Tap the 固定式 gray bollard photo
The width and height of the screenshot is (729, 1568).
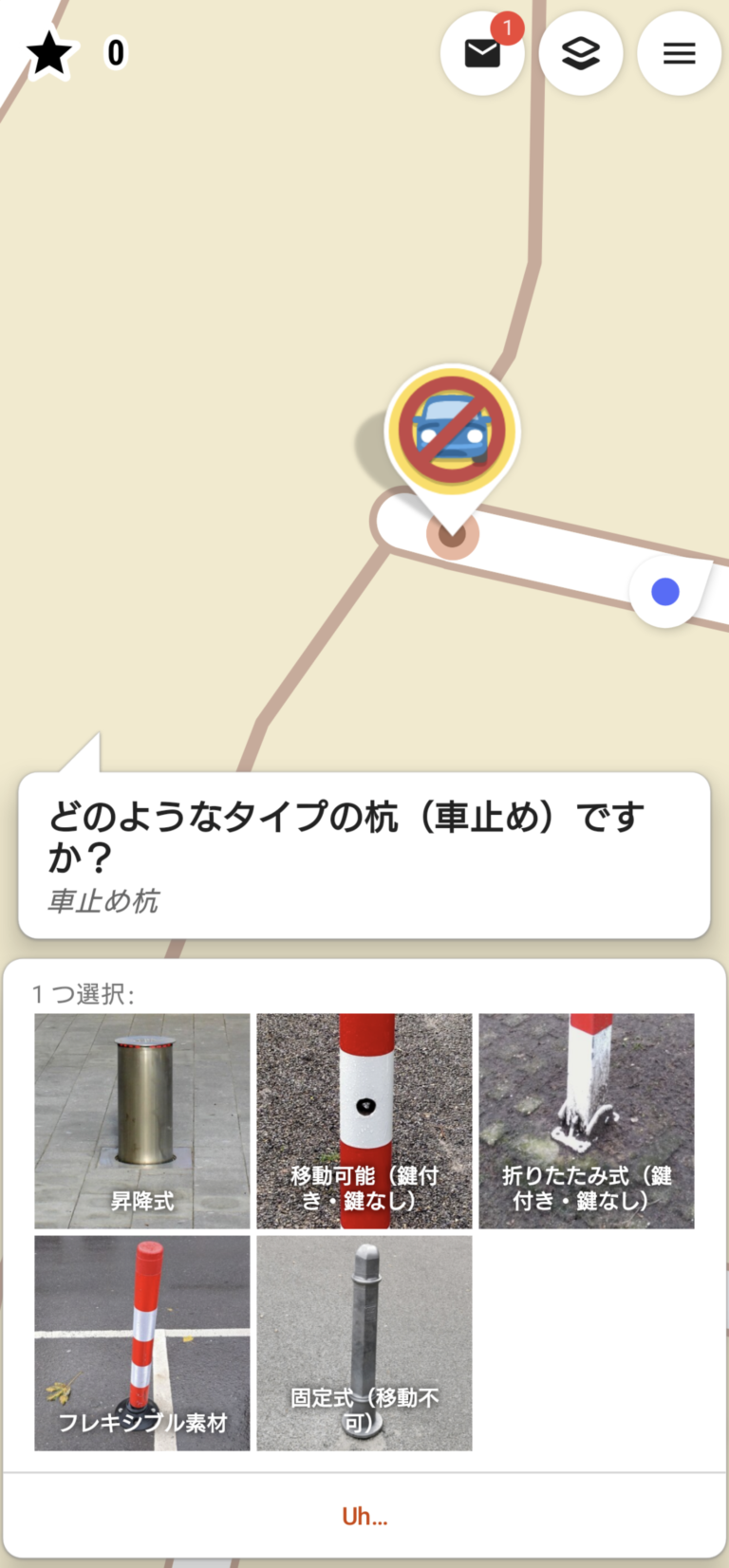point(364,1300)
